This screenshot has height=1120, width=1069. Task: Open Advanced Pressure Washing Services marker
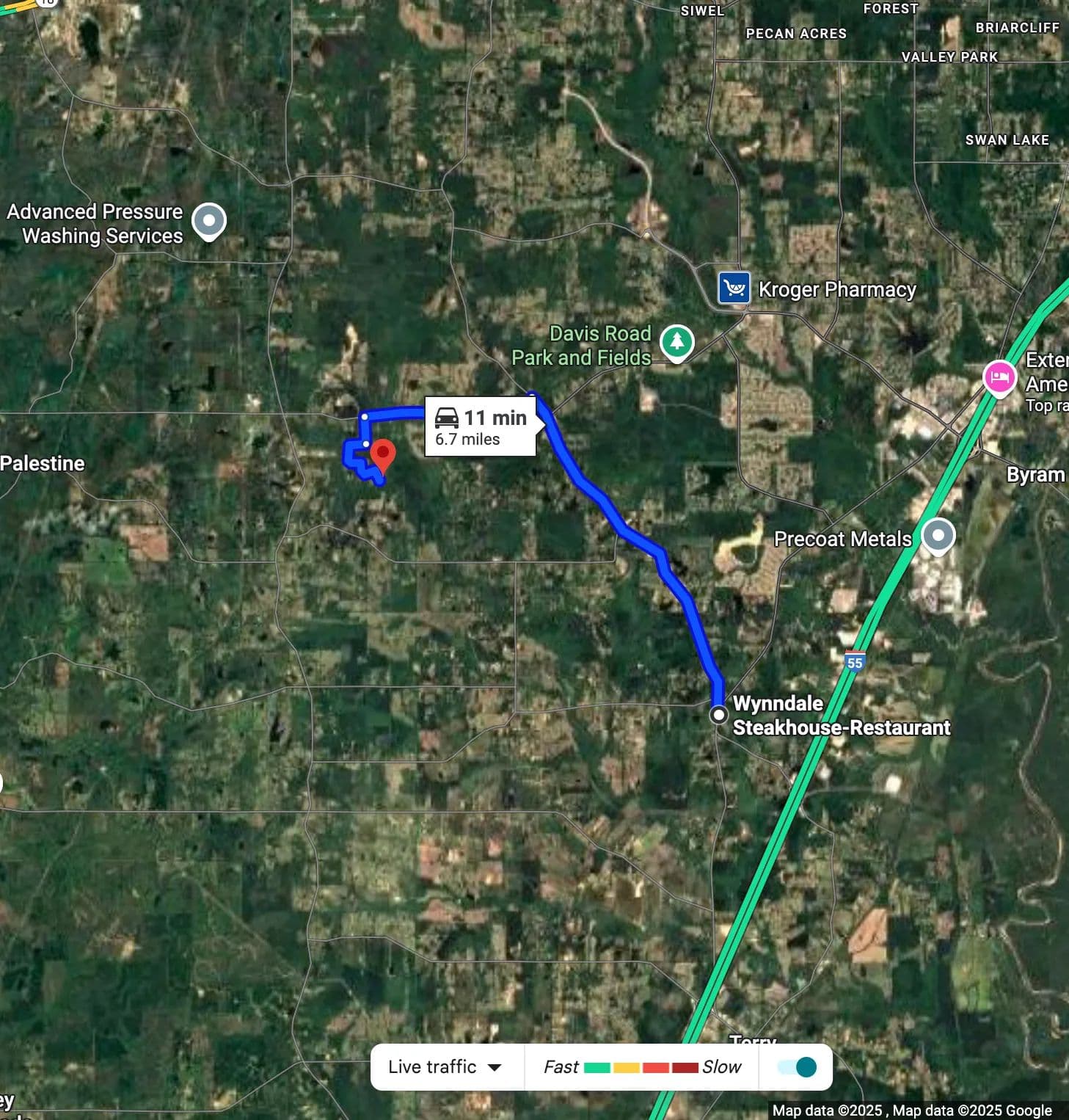click(x=209, y=221)
